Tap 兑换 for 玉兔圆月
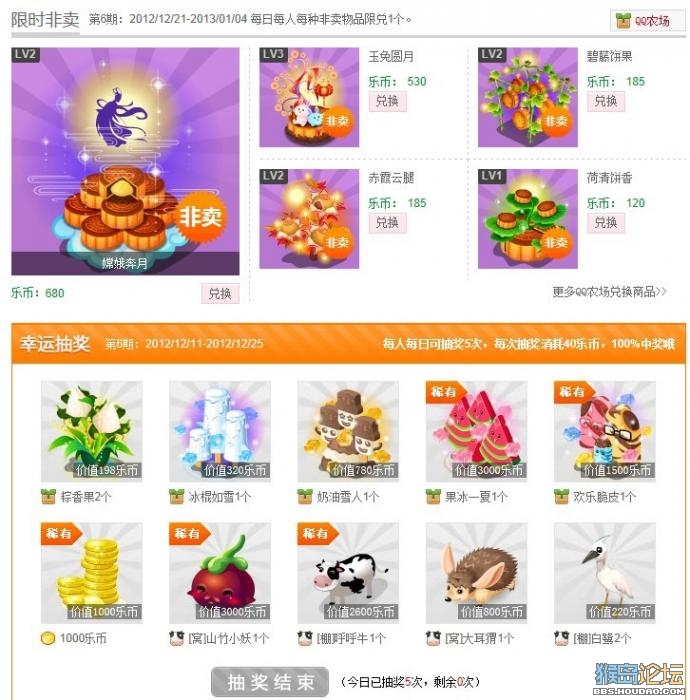 [387, 101]
